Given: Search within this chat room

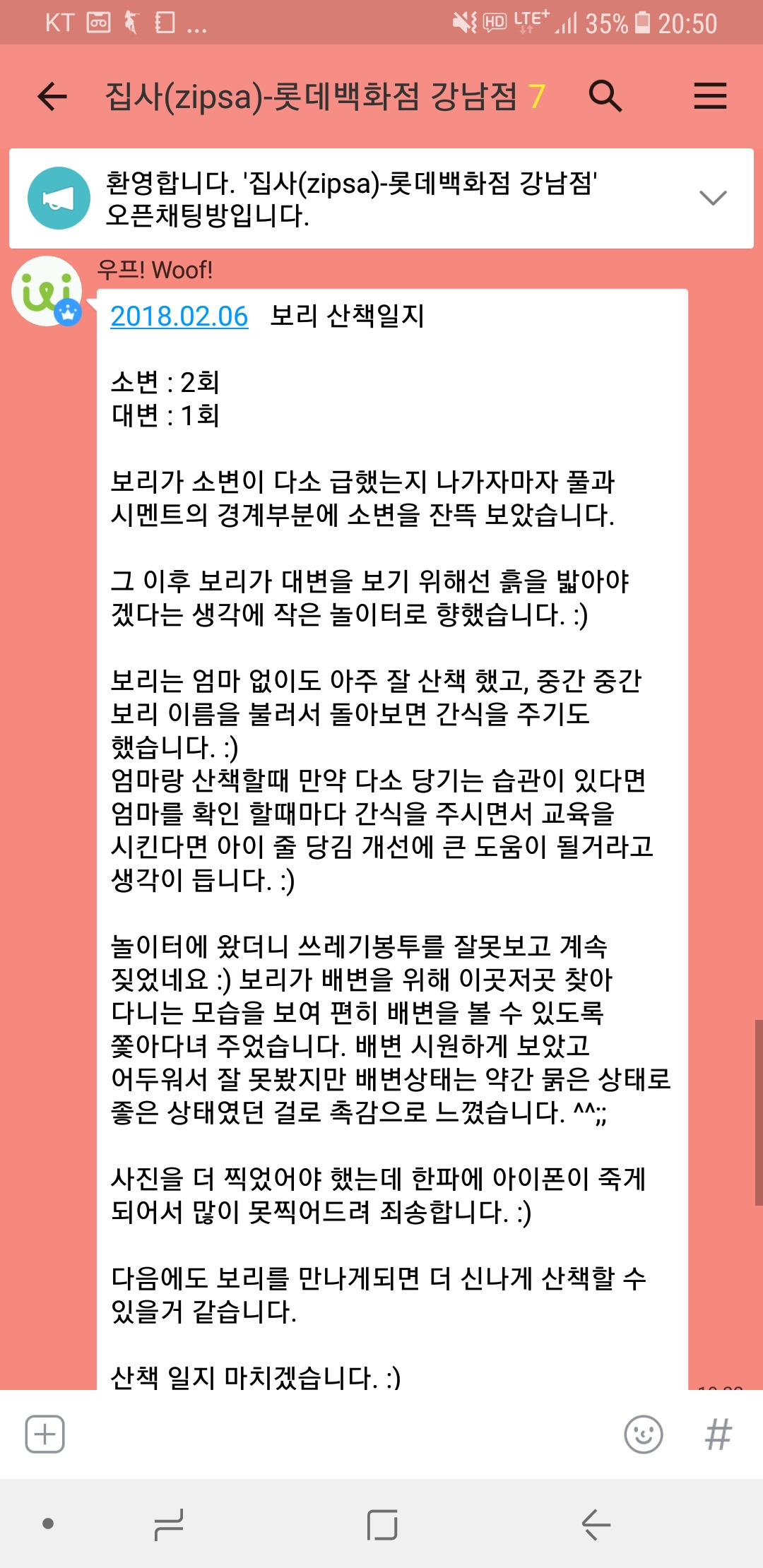Looking at the screenshot, I should point(605,96).
